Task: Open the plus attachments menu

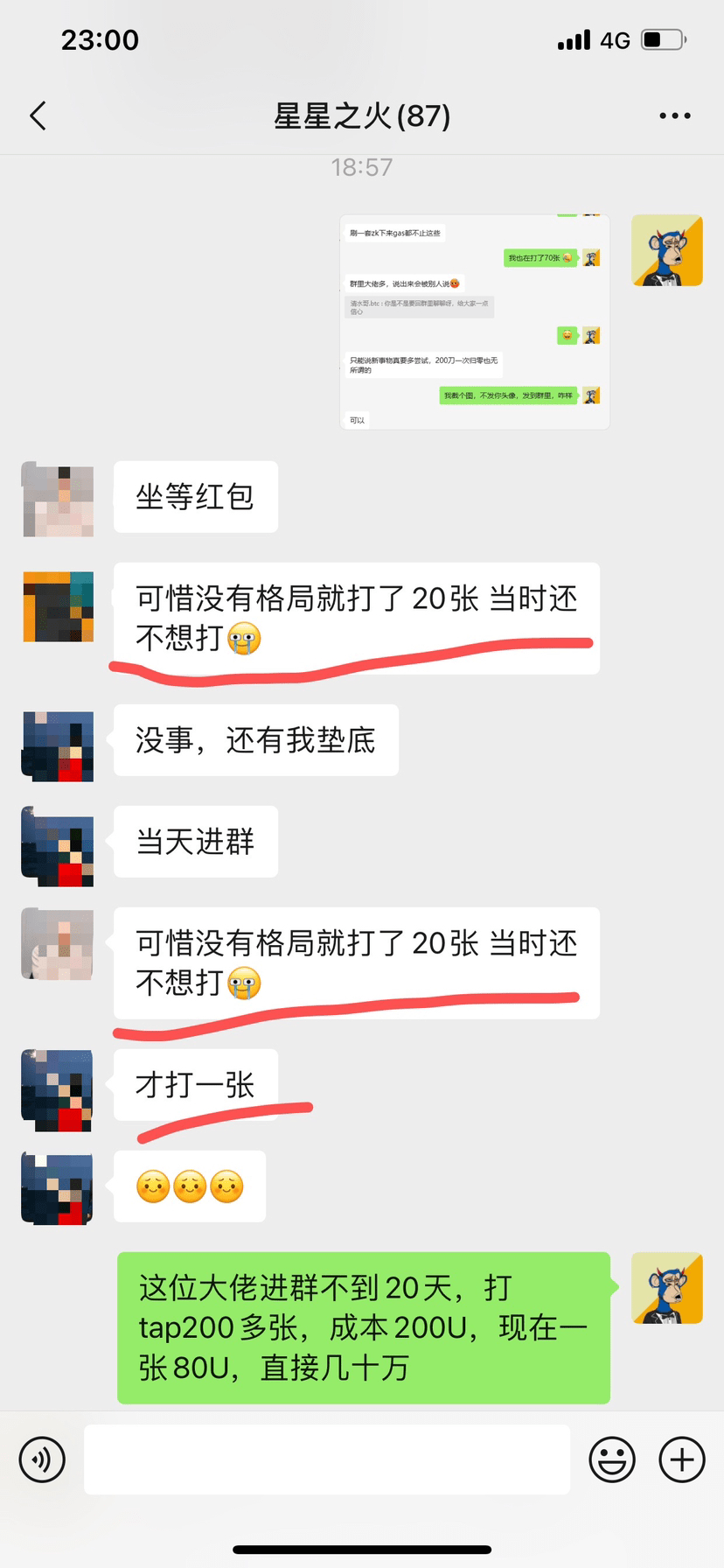Action: point(682,1459)
